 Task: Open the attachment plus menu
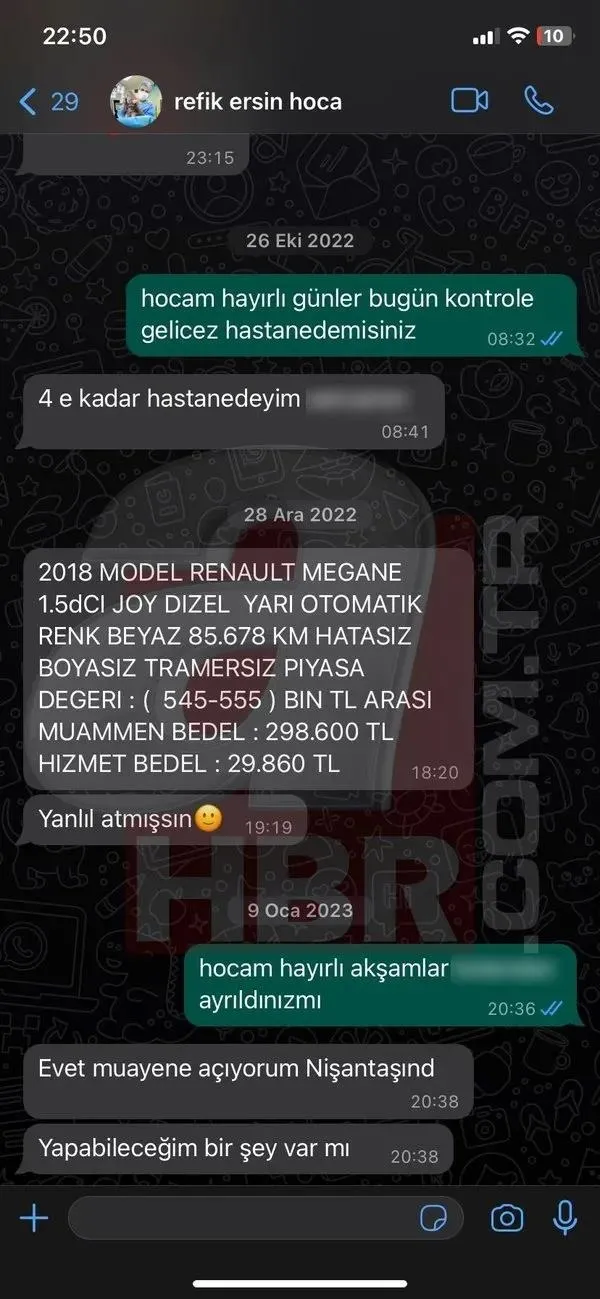click(x=34, y=1217)
